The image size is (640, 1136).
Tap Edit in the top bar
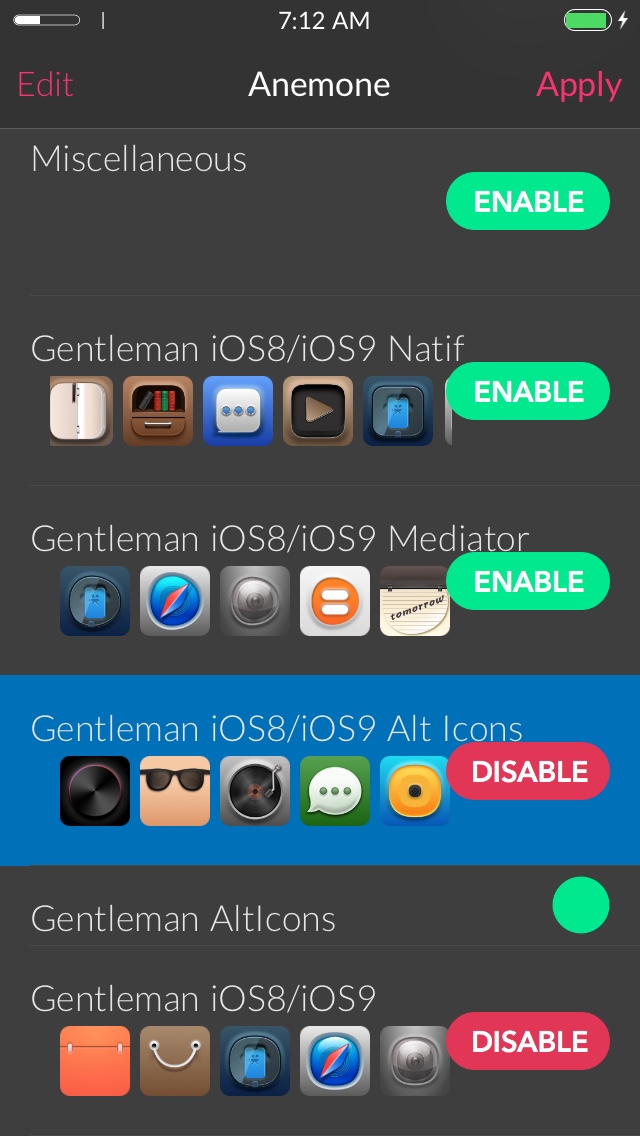[x=45, y=85]
